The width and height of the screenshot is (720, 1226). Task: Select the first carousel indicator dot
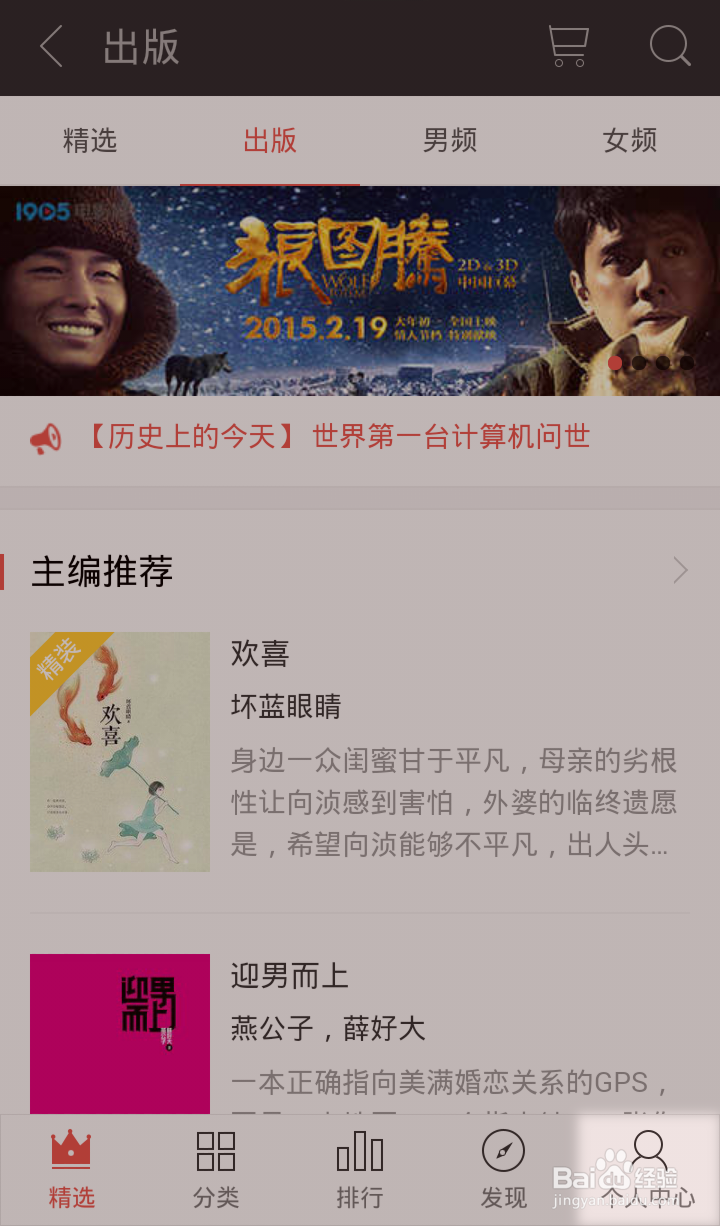[615, 363]
